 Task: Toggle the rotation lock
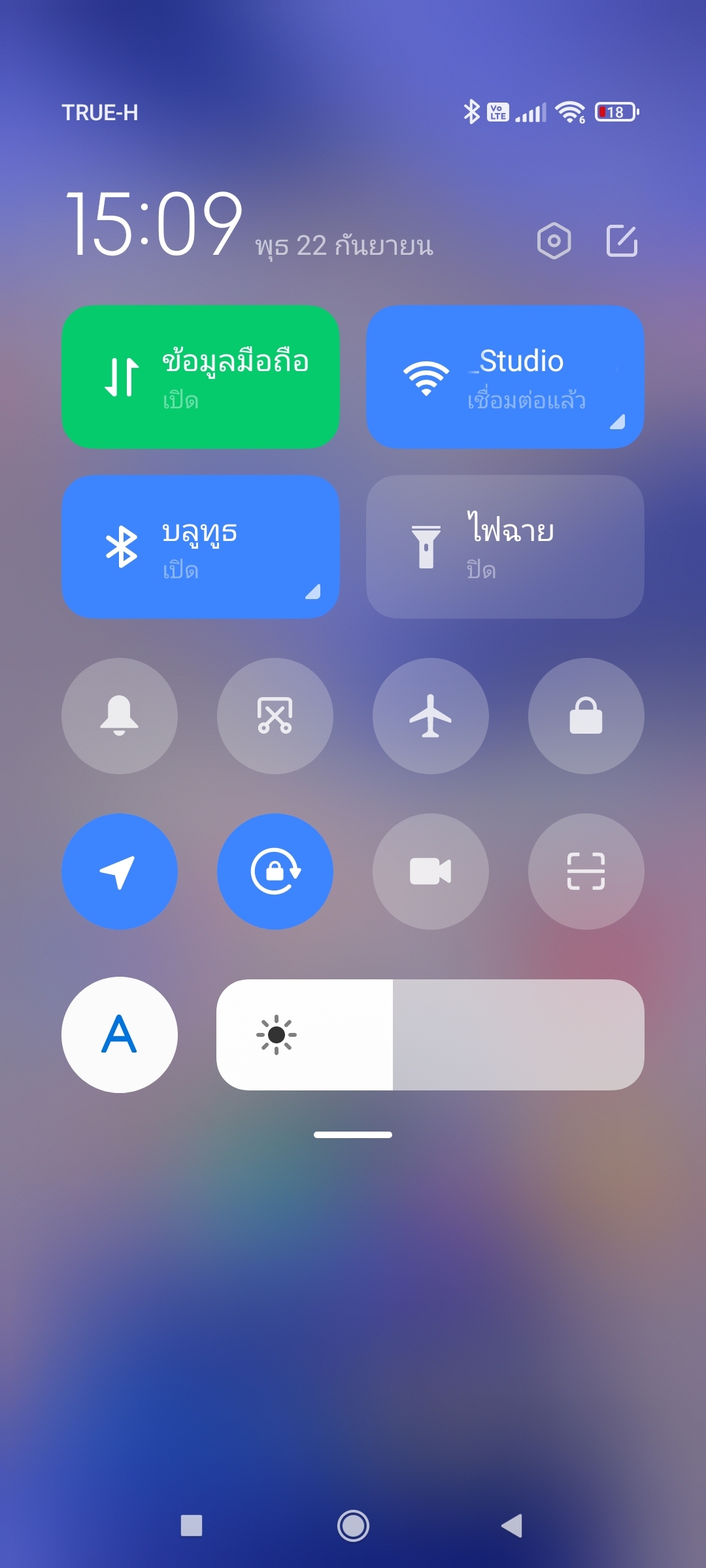click(275, 872)
